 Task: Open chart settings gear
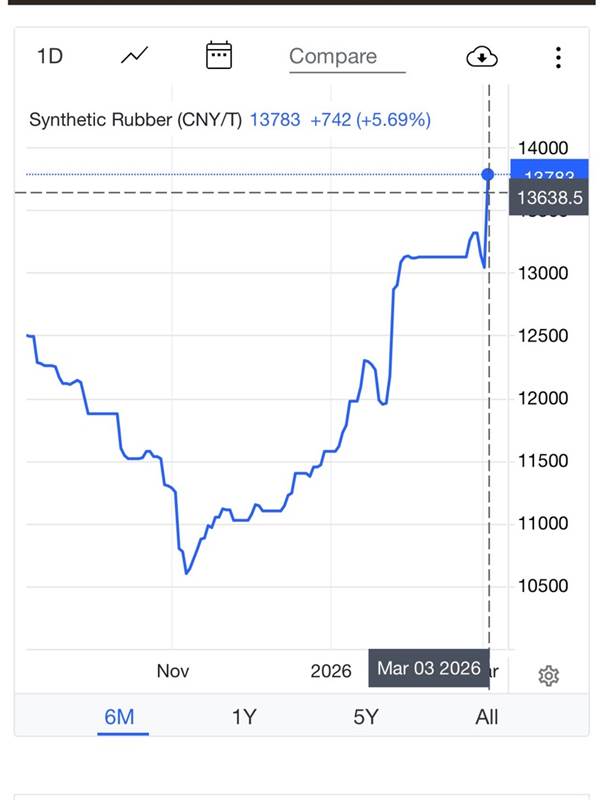[548, 676]
